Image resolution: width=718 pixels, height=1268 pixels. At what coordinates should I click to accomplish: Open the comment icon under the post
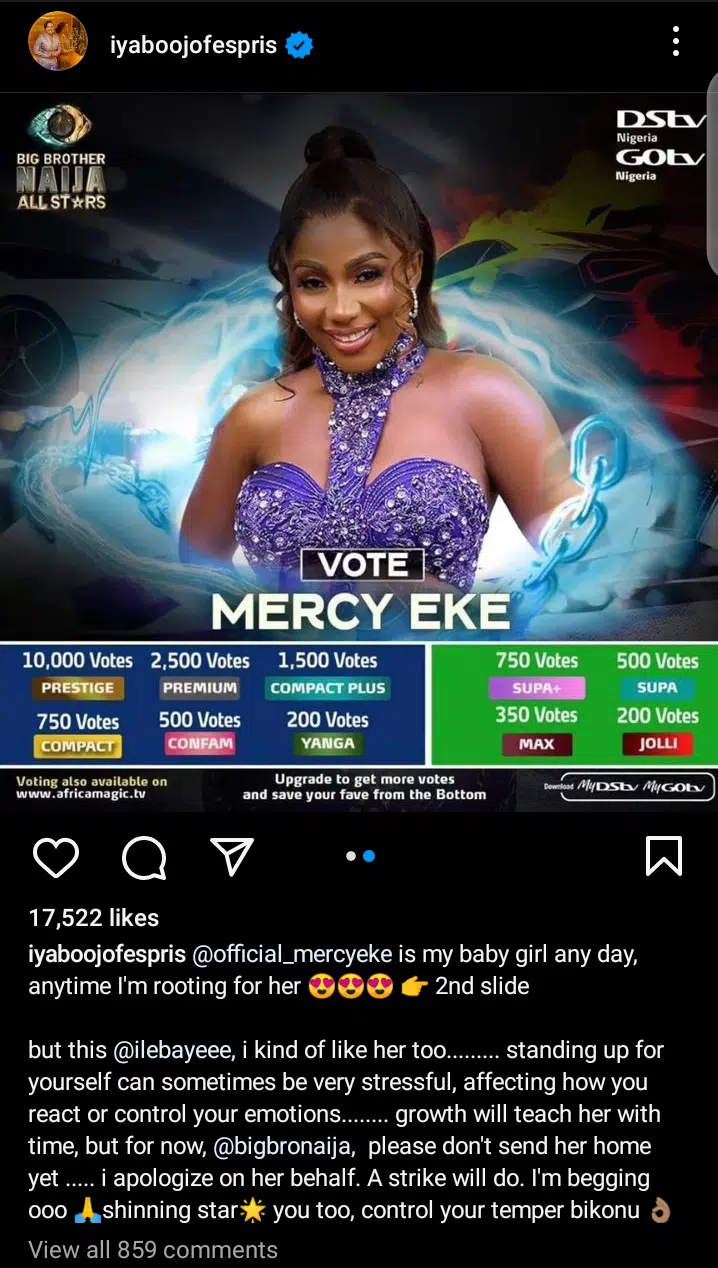[x=144, y=857]
